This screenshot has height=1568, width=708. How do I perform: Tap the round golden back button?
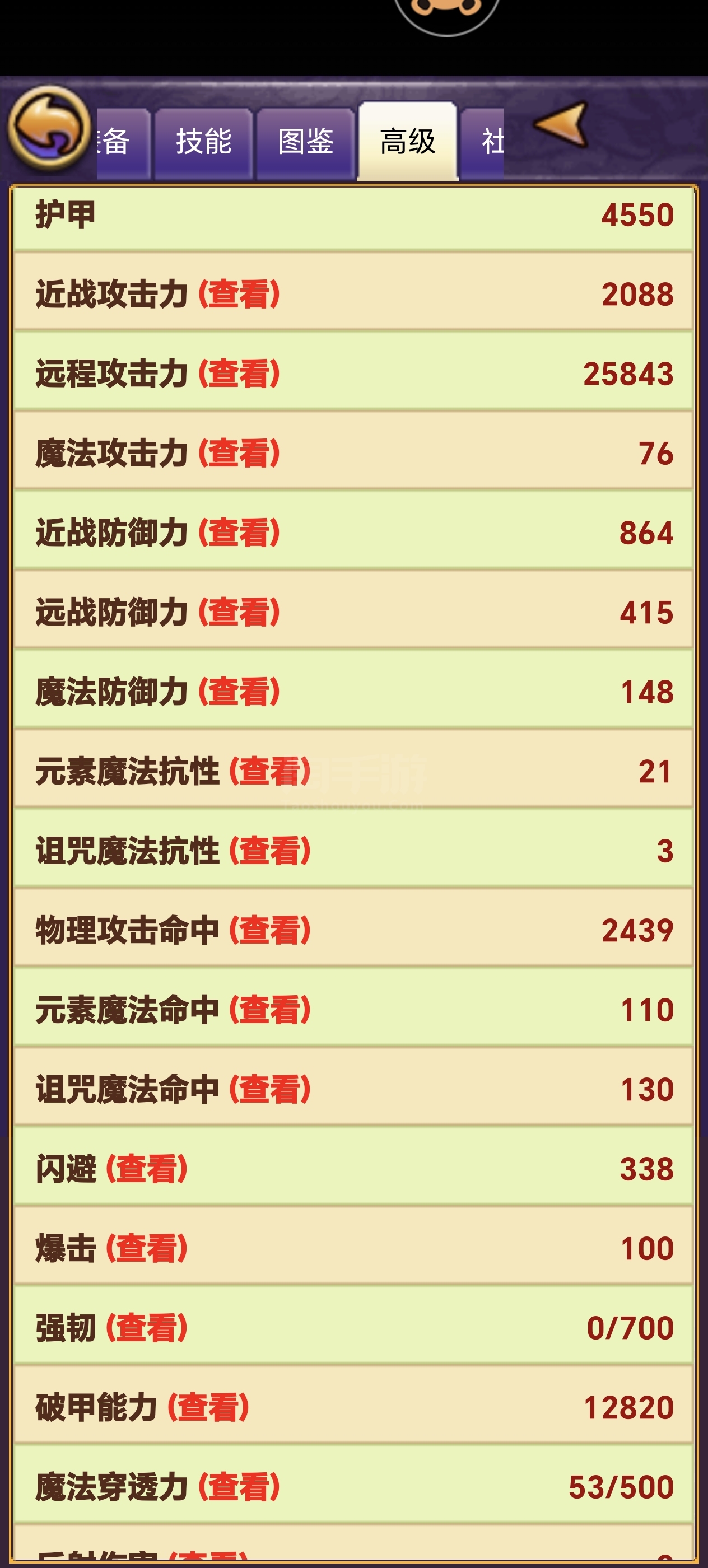[x=49, y=128]
